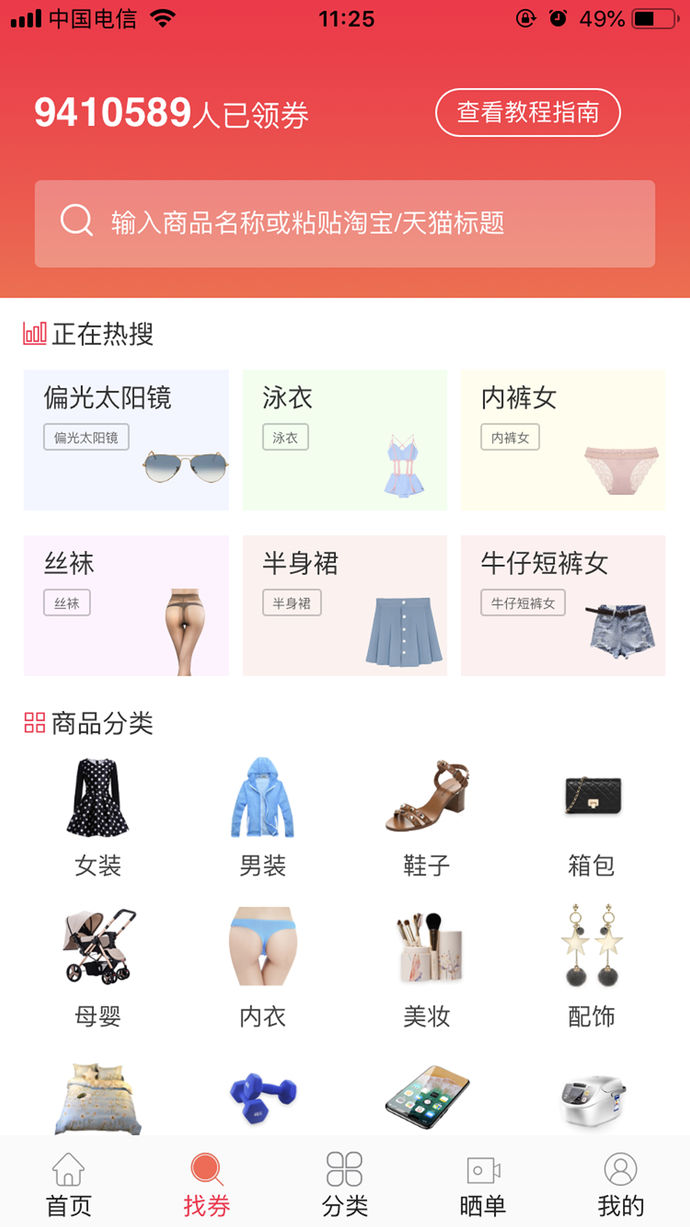Open hot search 内裤女

[x=563, y=440]
